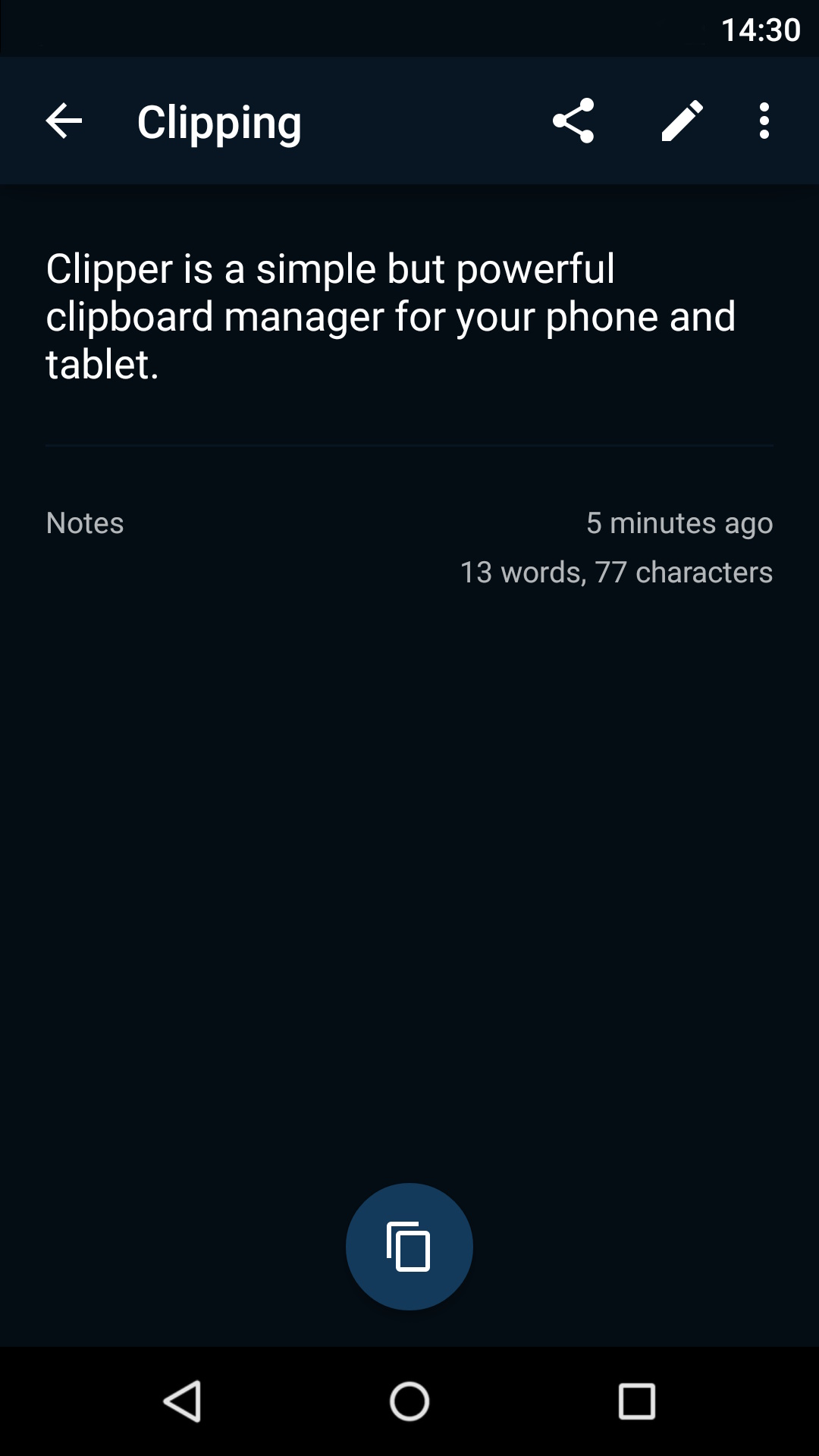Viewport: 819px width, 1456px height.
Task: Edit the clipping with the pencil icon
Action: click(682, 121)
